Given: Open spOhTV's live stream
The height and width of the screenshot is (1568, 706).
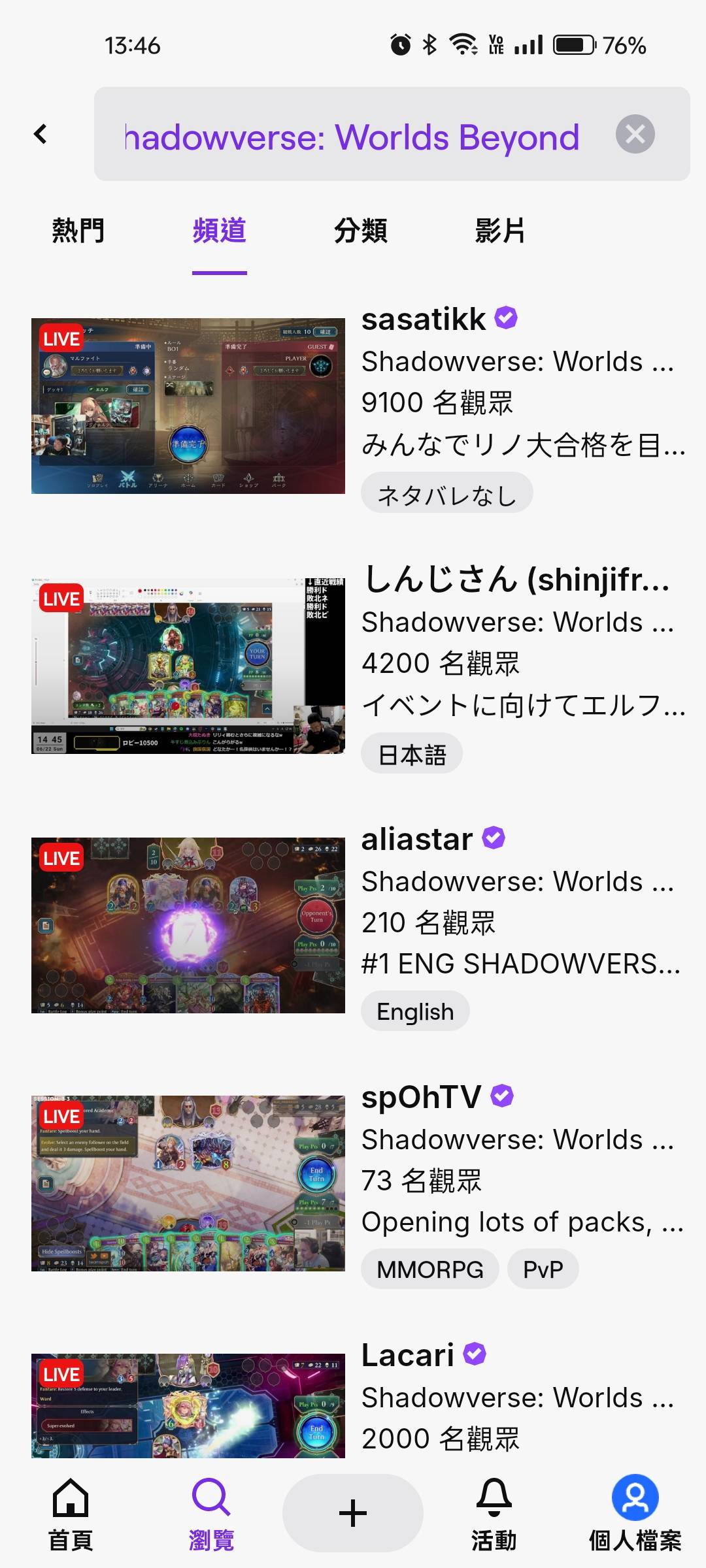Looking at the screenshot, I should tap(188, 1183).
